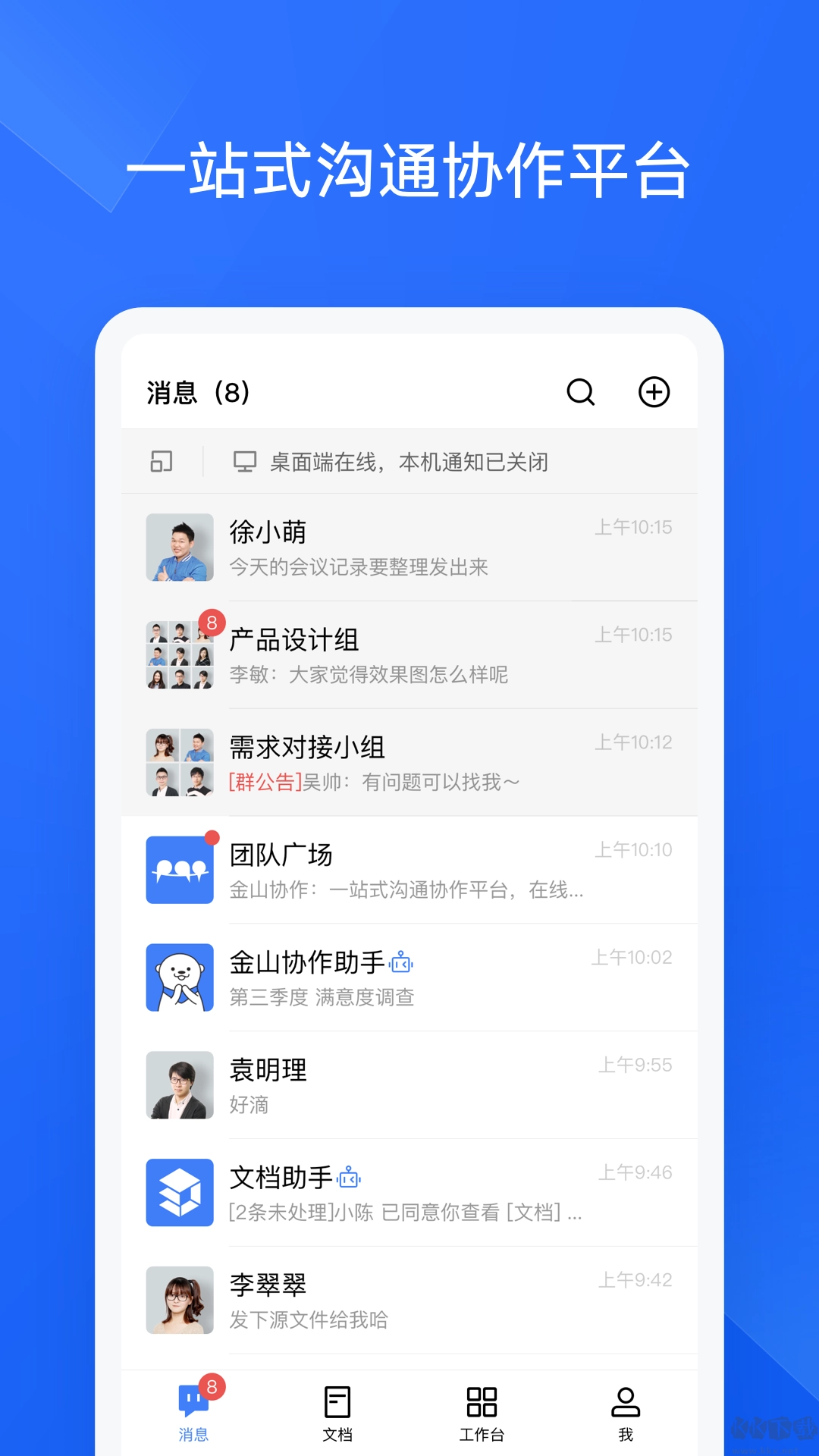Click the multi-device switch icon in banner
This screenshot has height=1456, width=819.
pos(162,461)
